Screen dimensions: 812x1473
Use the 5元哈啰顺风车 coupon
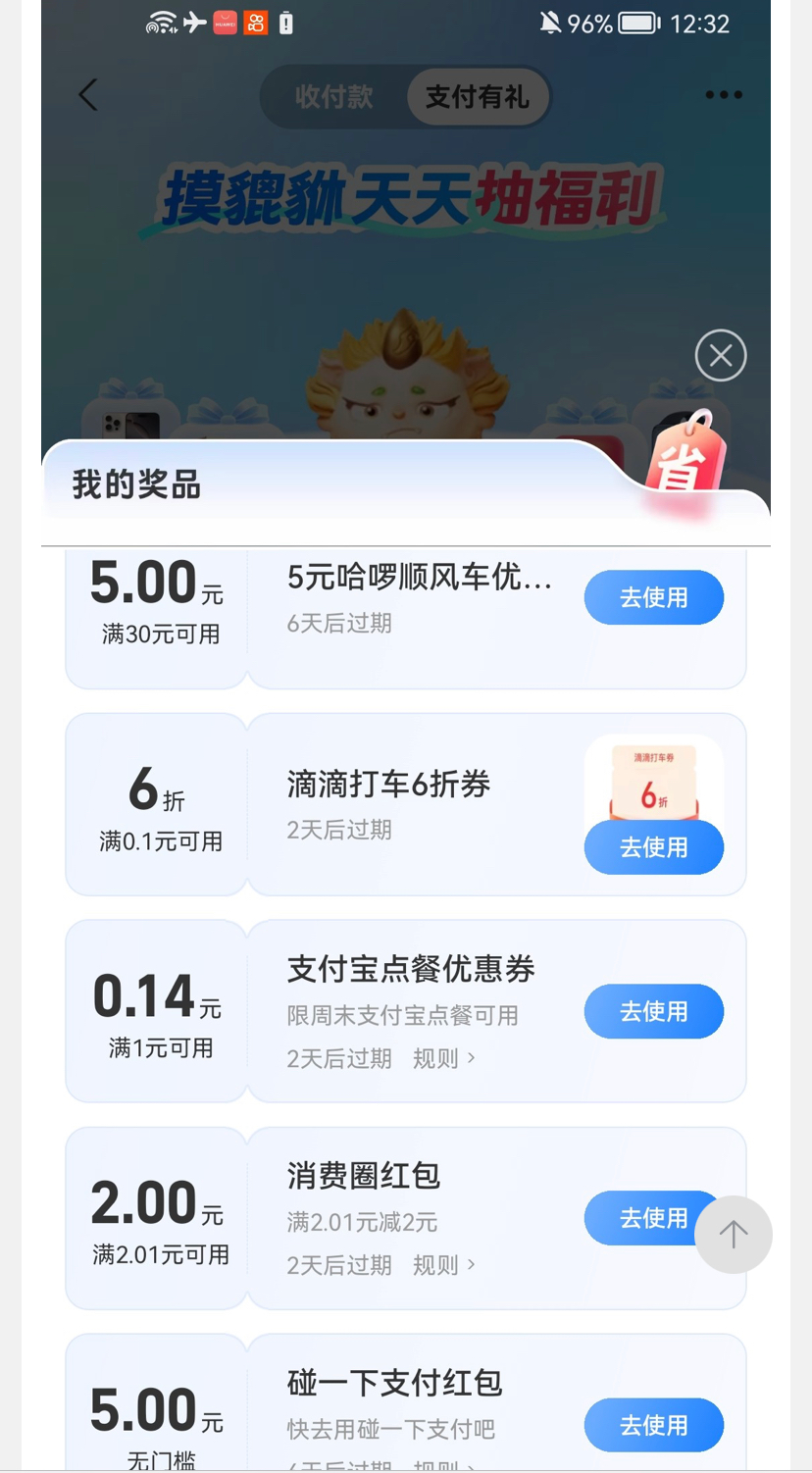tap(653, 597)
